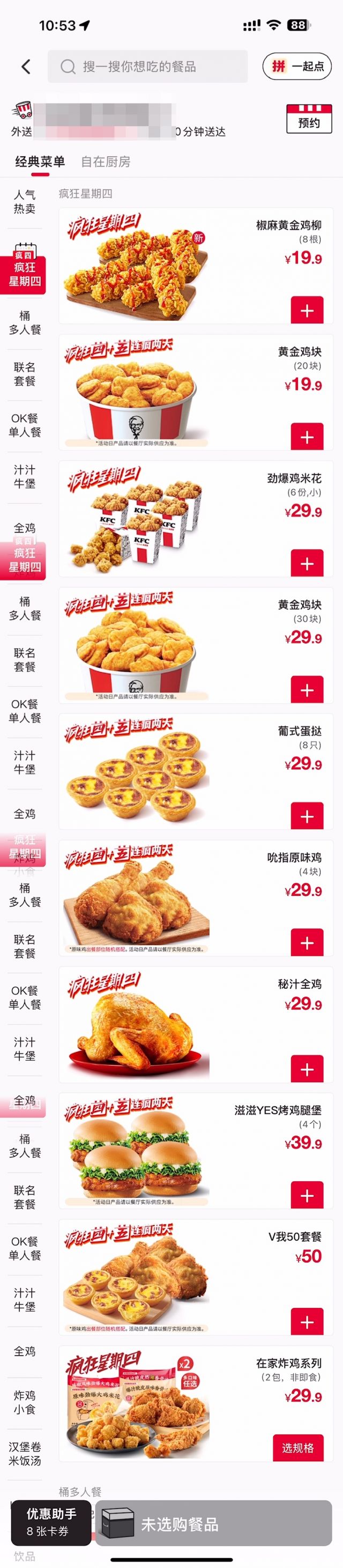Add 秘汁全鸡 to the cart

coord(307,1070)
